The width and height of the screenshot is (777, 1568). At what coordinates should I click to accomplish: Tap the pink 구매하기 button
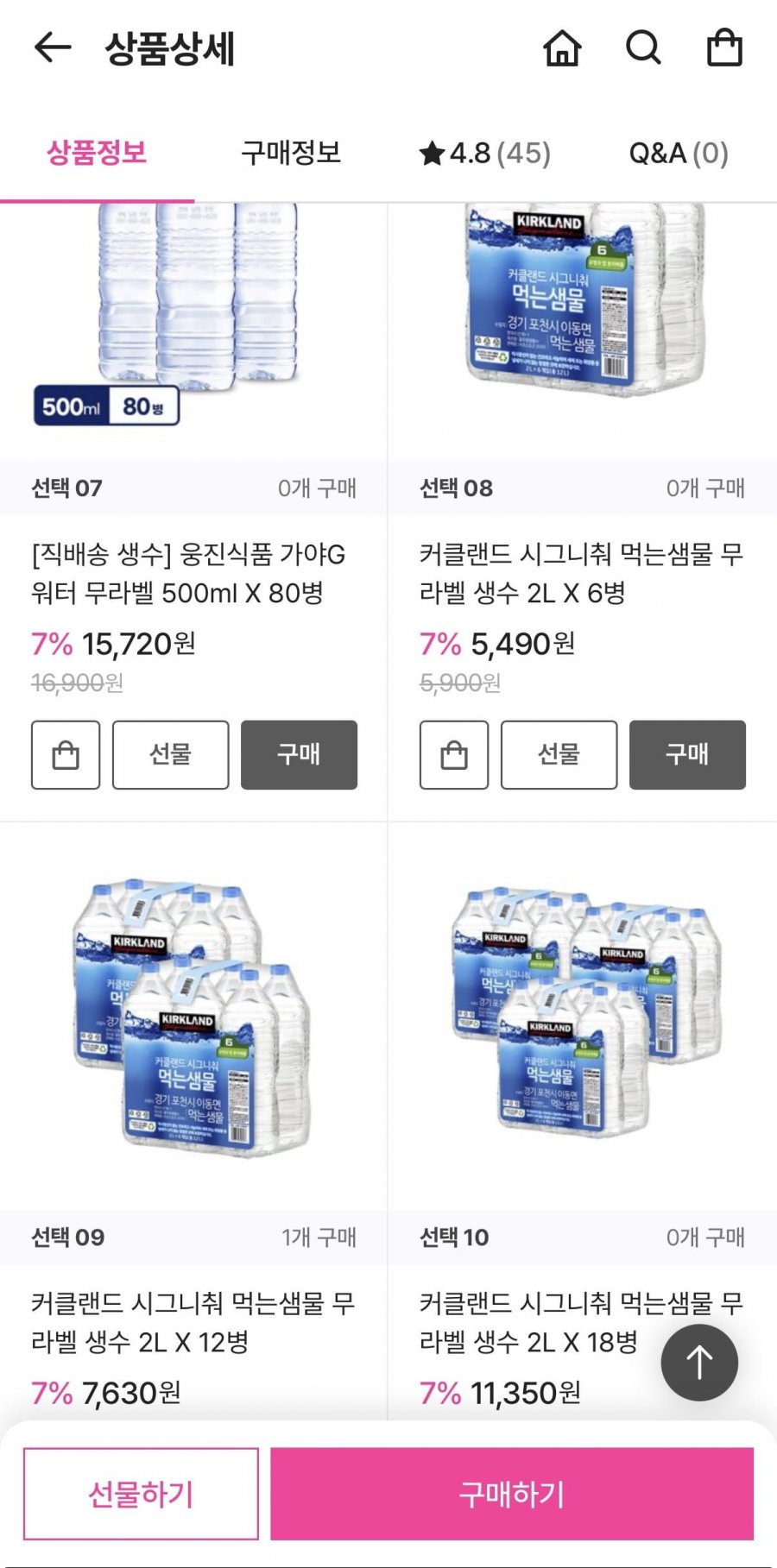tap(511, 1494)
